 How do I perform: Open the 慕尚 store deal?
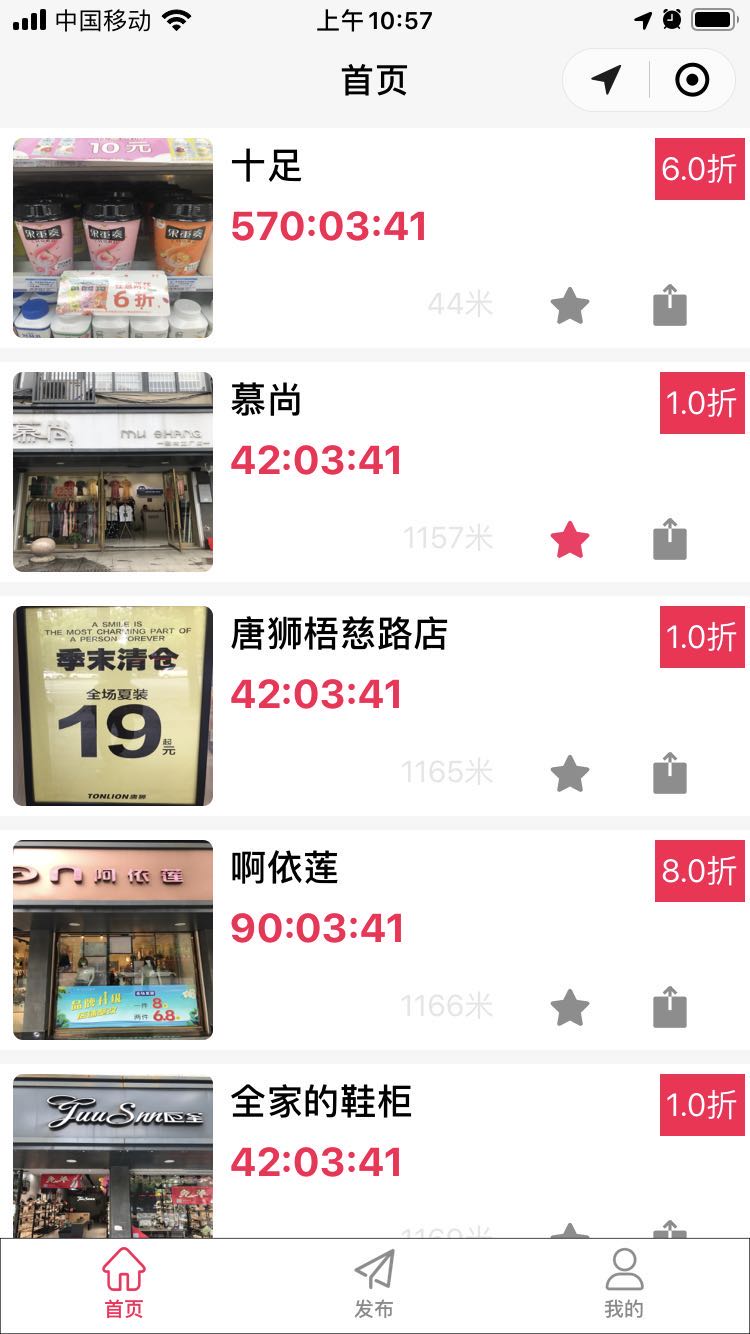[375, 472]
